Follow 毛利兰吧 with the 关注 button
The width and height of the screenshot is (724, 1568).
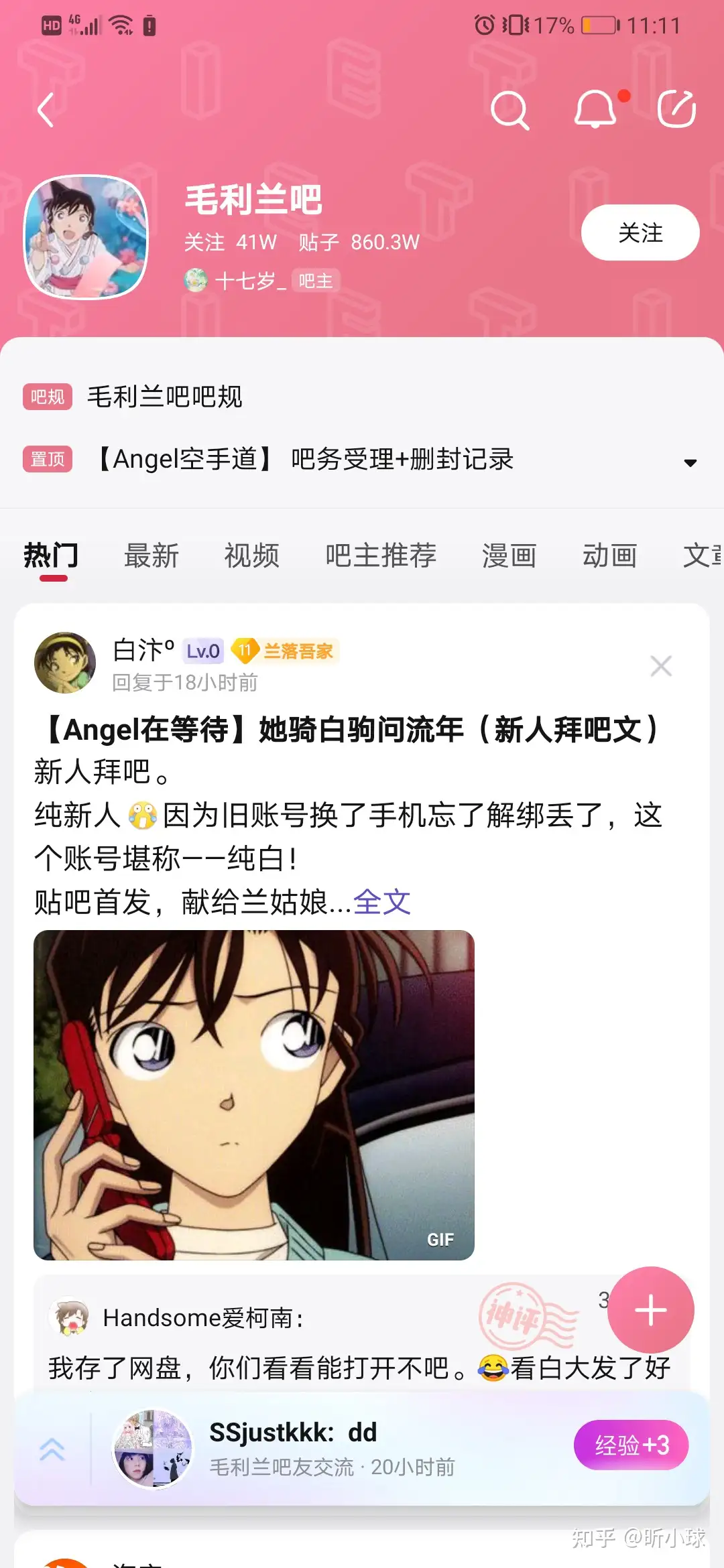tap(640, 233)
